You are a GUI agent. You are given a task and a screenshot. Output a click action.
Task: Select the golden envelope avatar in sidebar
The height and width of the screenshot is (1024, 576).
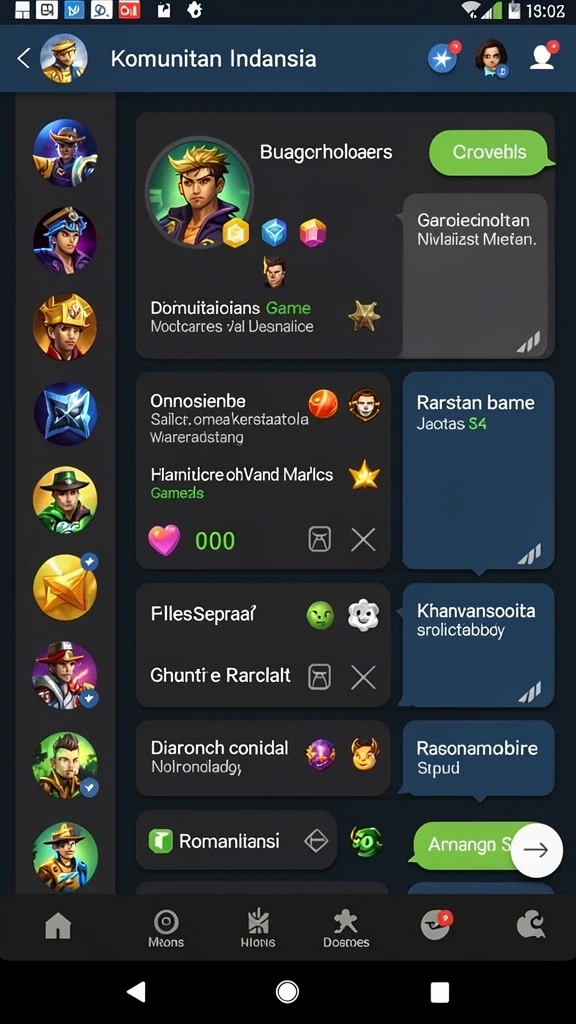[x=65, y=587]
